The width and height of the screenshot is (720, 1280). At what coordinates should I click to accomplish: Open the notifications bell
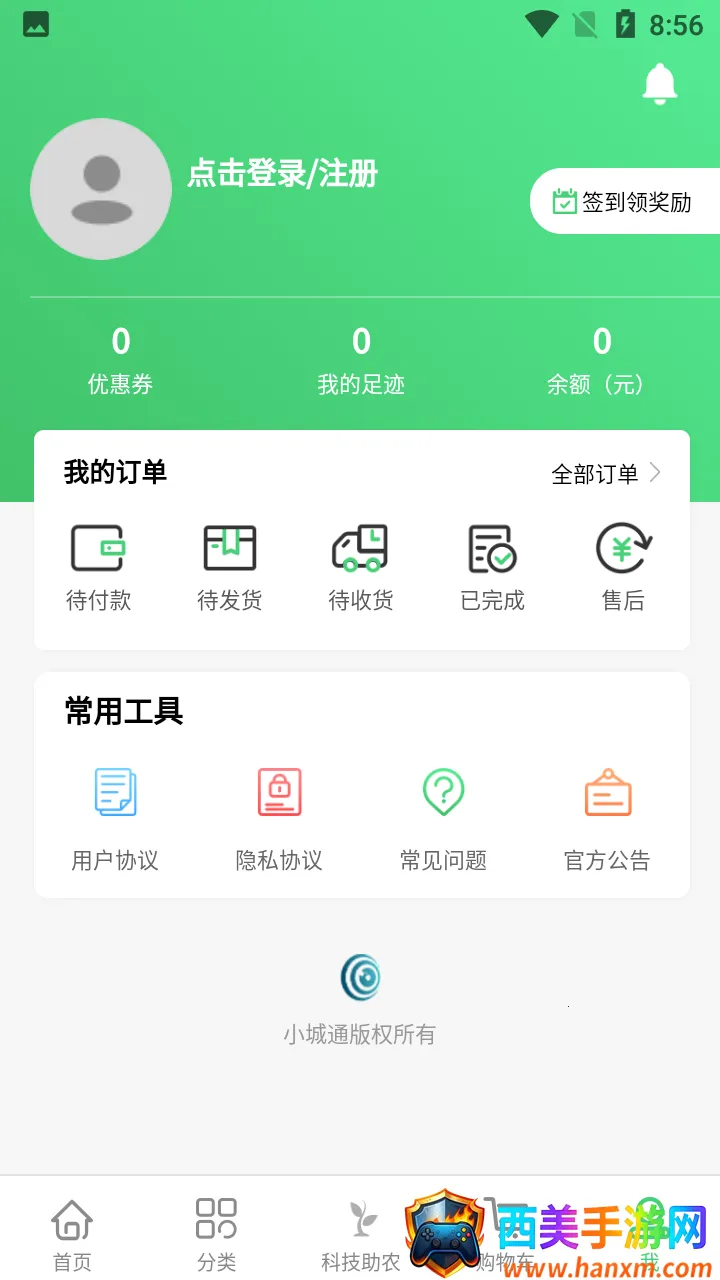pos(659,85)
